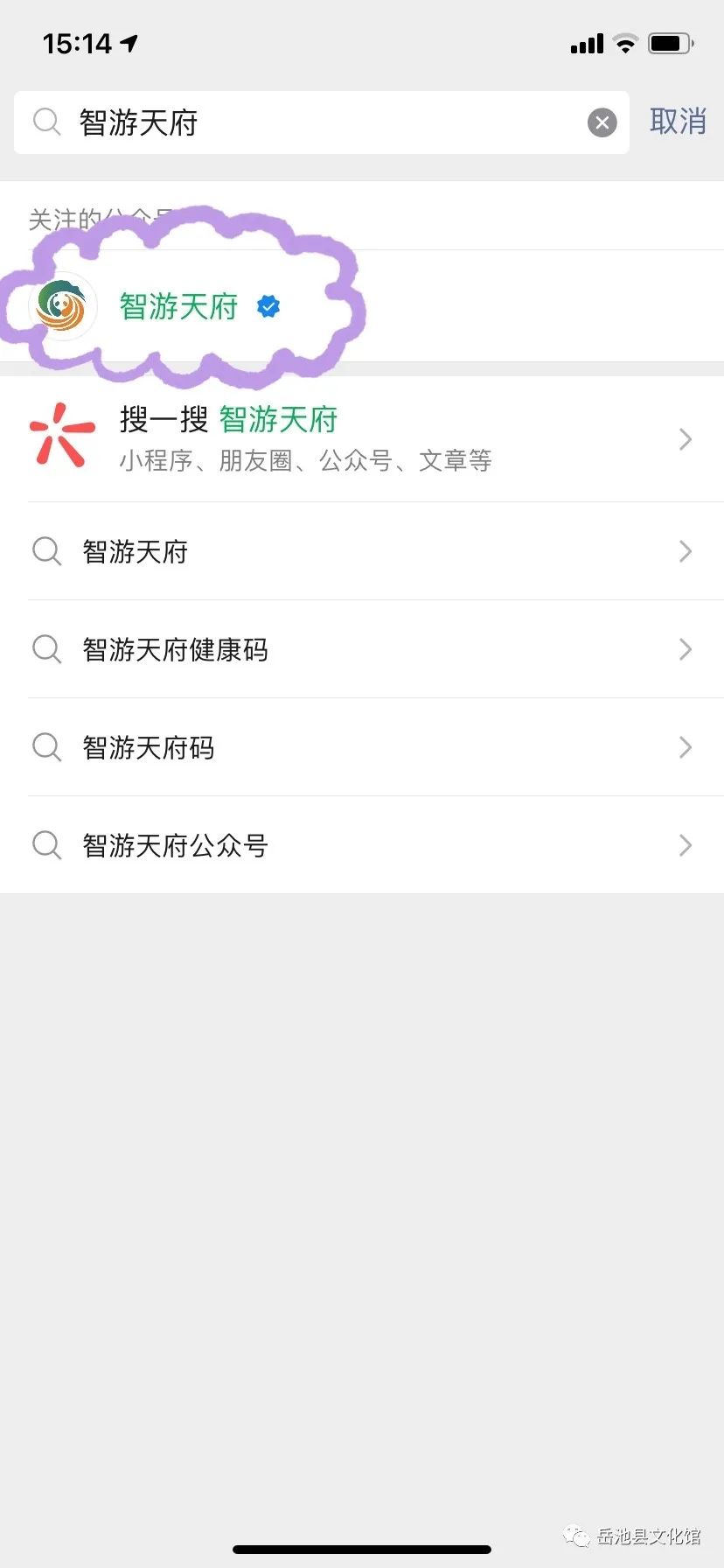Tap inside the search input field
This screenshot has width=724, height=1568.
coord(306,122)
